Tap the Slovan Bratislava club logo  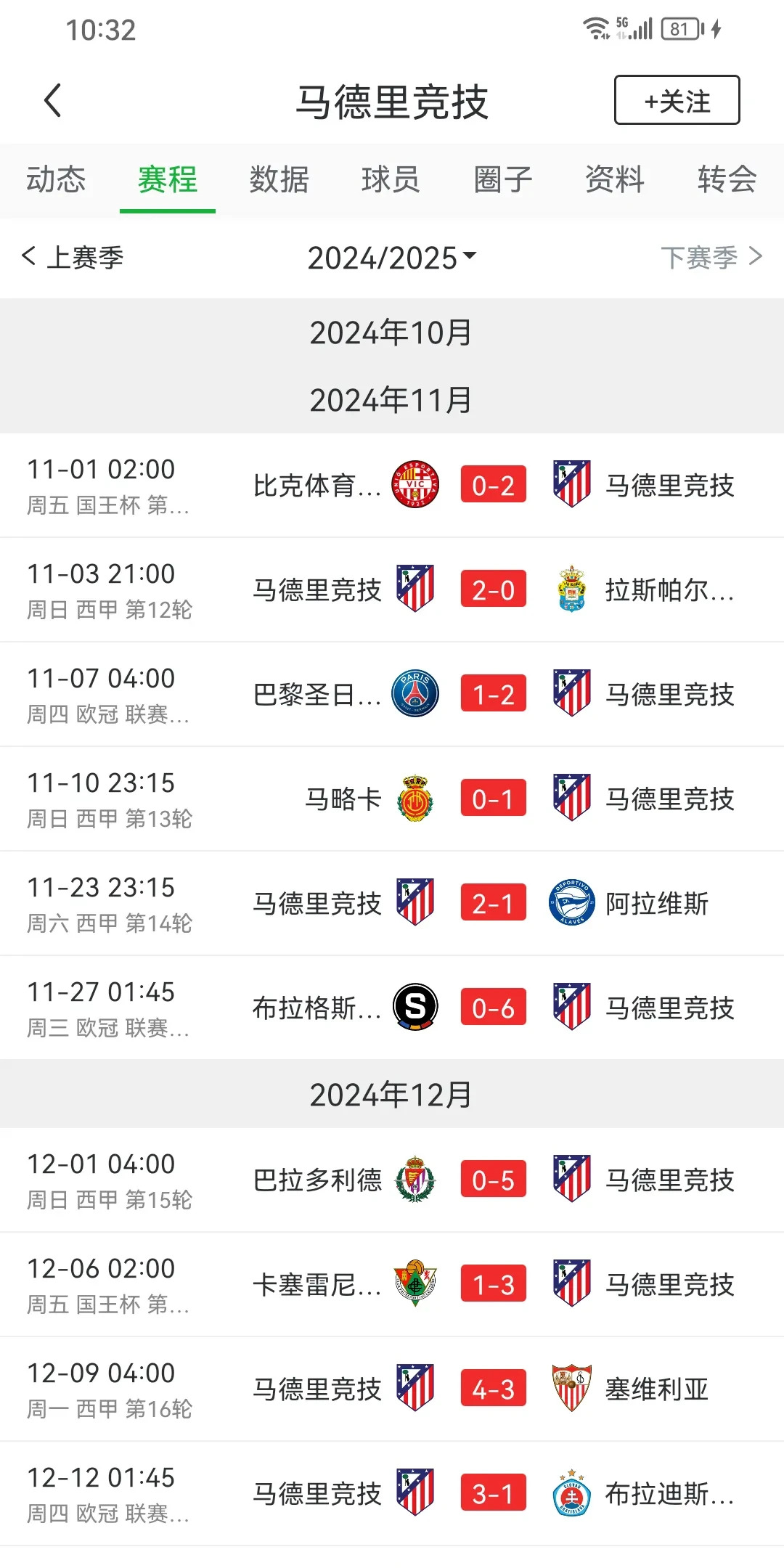click(571, 1494)
